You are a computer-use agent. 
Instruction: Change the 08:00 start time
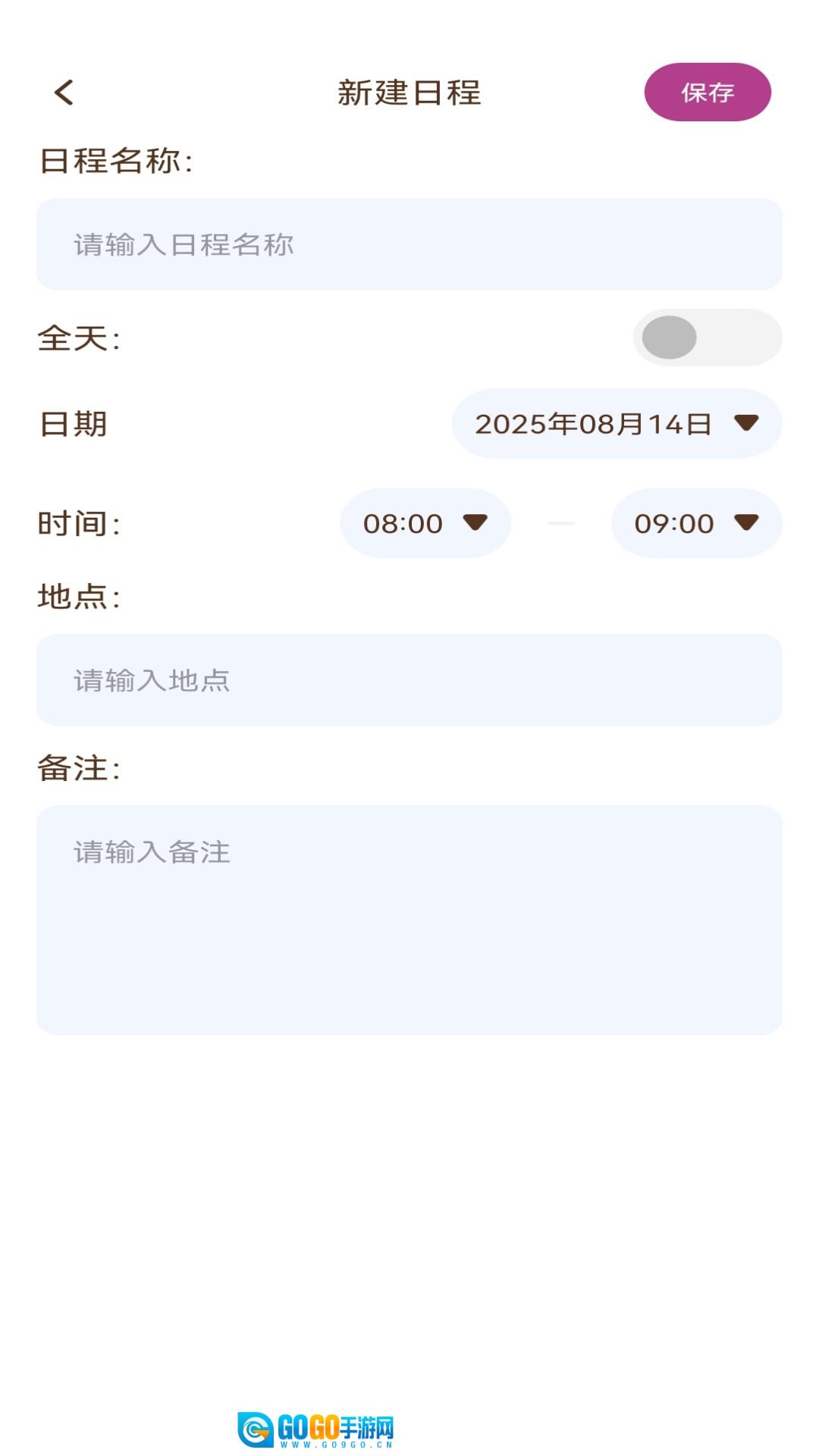tap(425, 523)
